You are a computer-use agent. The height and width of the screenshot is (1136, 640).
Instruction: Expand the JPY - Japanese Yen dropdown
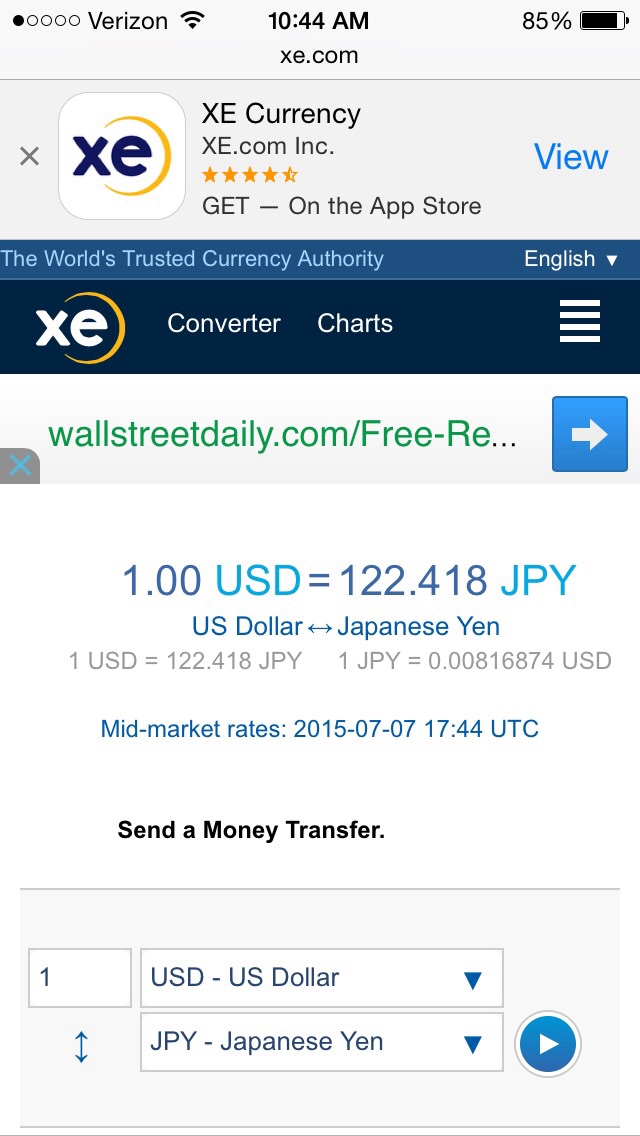[x=322, y=1042]
